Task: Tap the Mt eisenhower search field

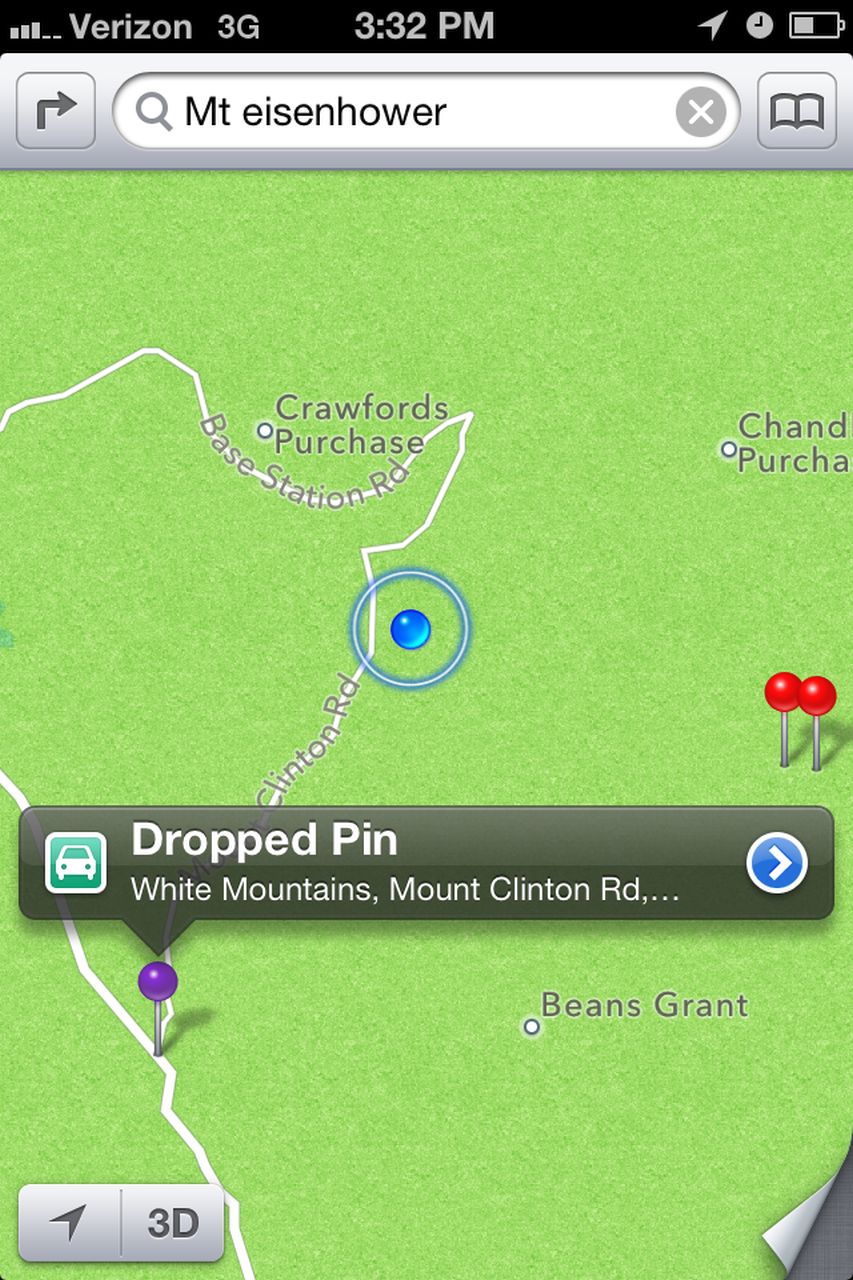Action: 400,112
